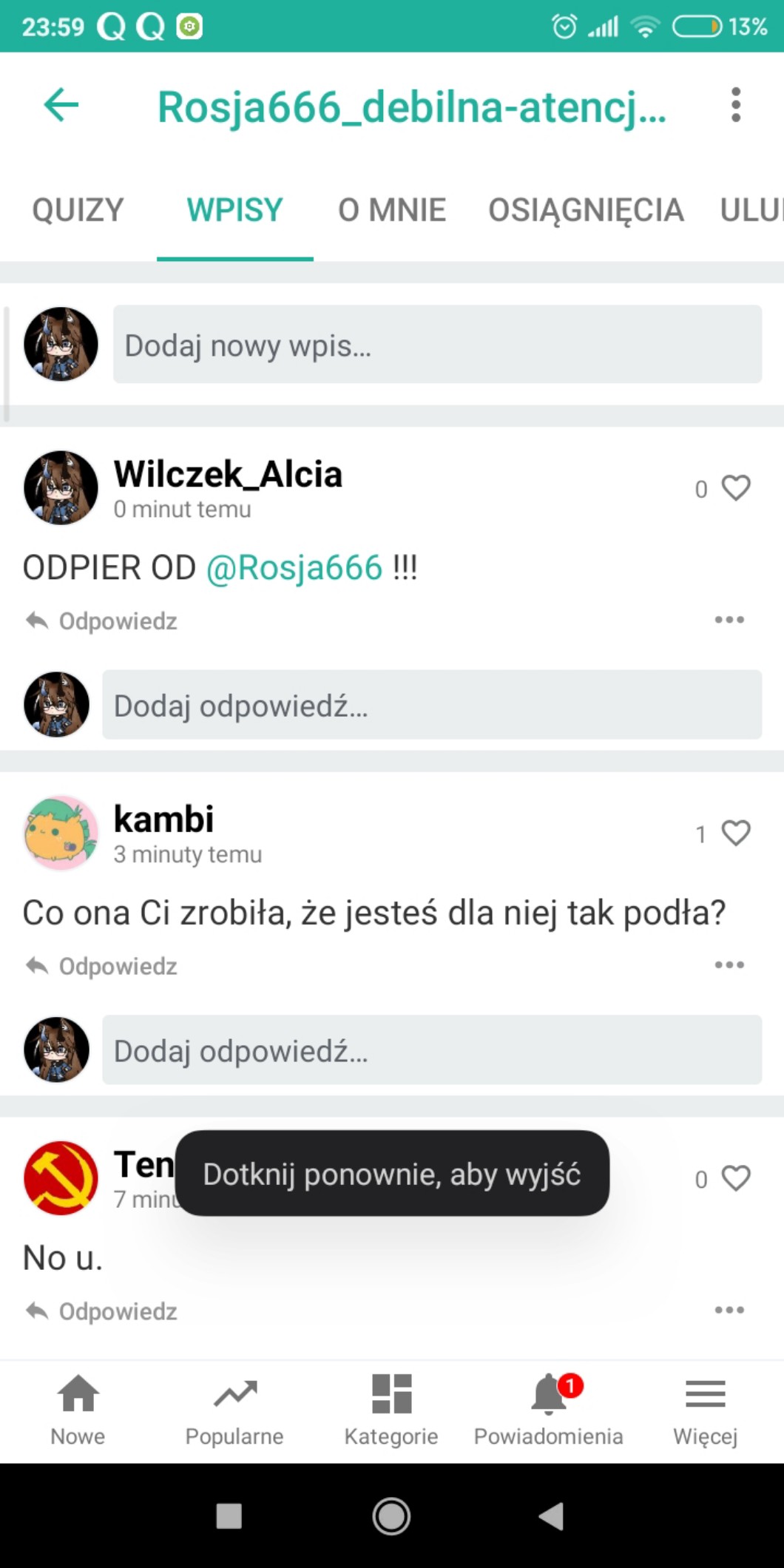Go back using the top arrow

[61, 105]
